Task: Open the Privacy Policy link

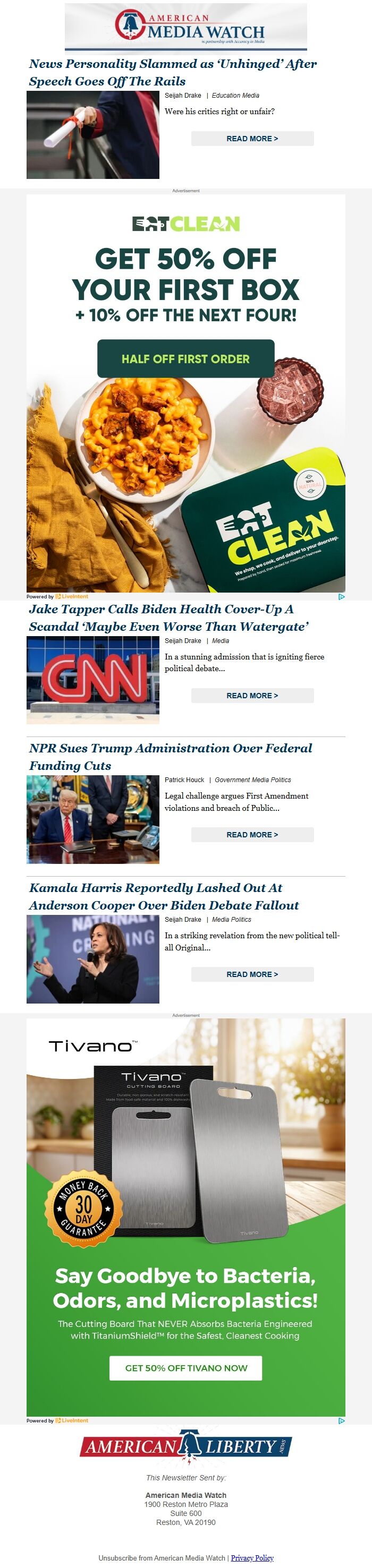Action: click(252, 1558)
